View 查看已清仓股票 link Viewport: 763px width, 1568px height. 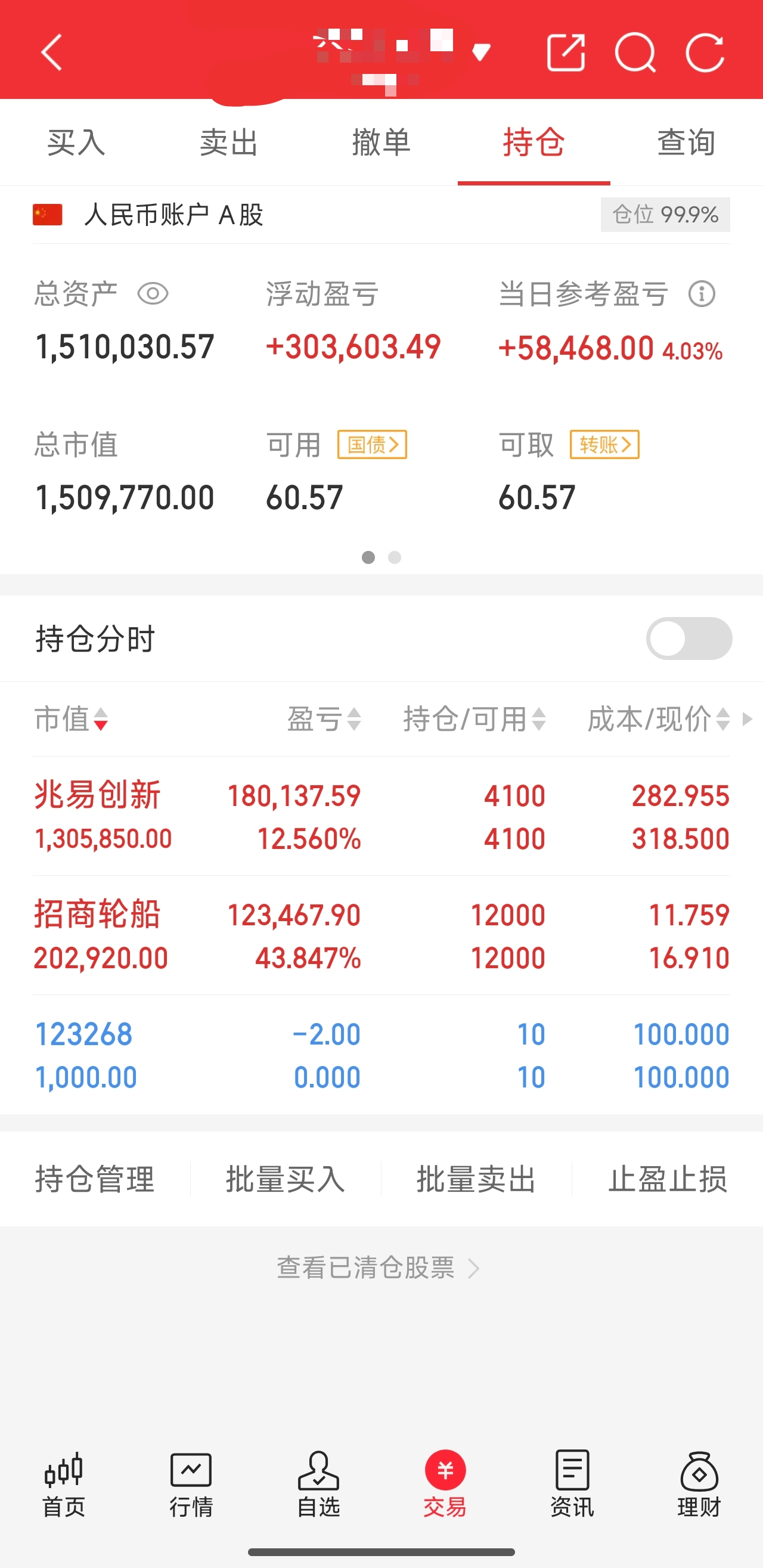378,1268
